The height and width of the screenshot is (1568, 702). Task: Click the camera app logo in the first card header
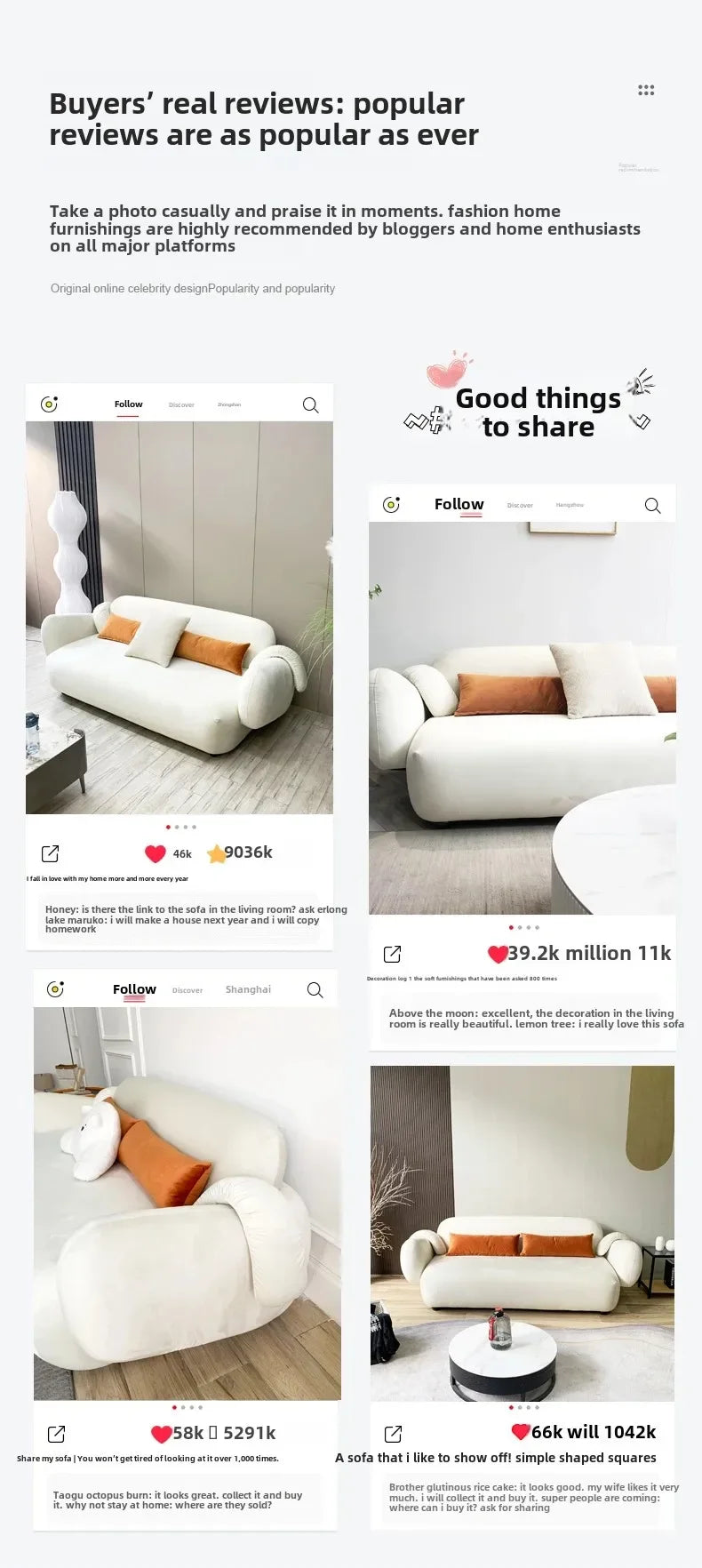47,403
